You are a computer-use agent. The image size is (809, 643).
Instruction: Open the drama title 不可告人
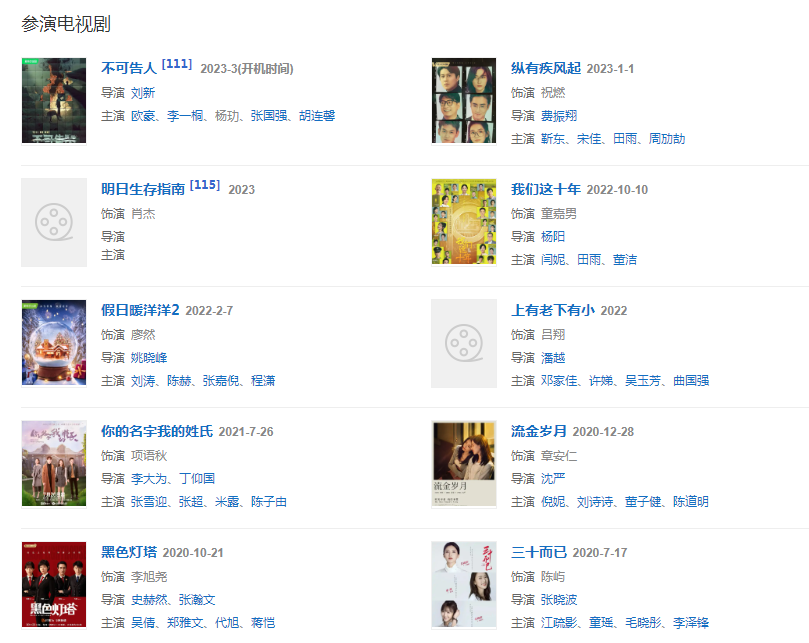pos(129,68)
